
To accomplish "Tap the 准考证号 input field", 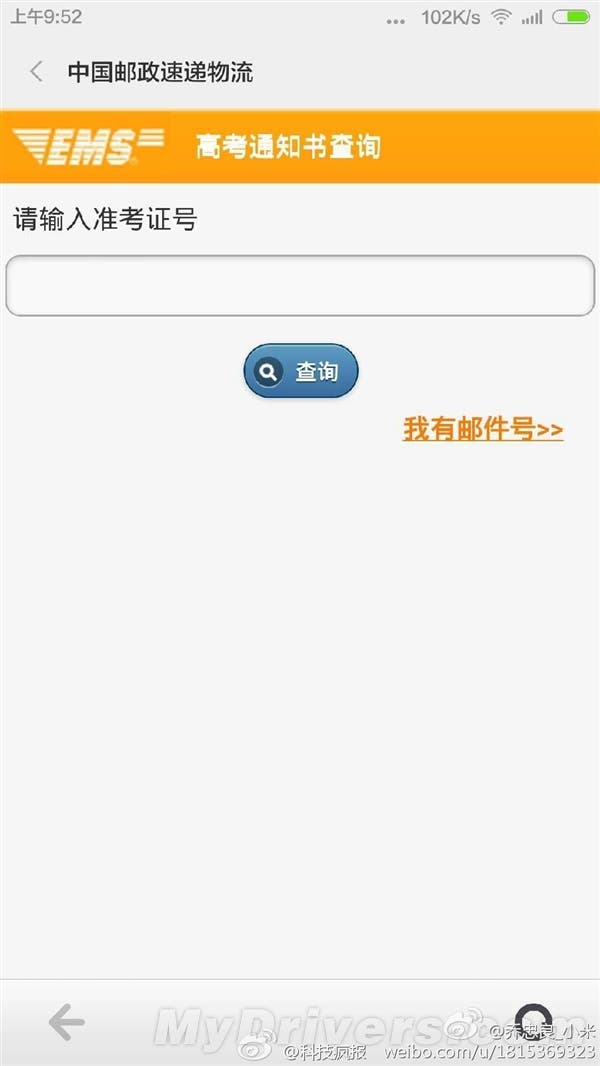I will point(300,286).
